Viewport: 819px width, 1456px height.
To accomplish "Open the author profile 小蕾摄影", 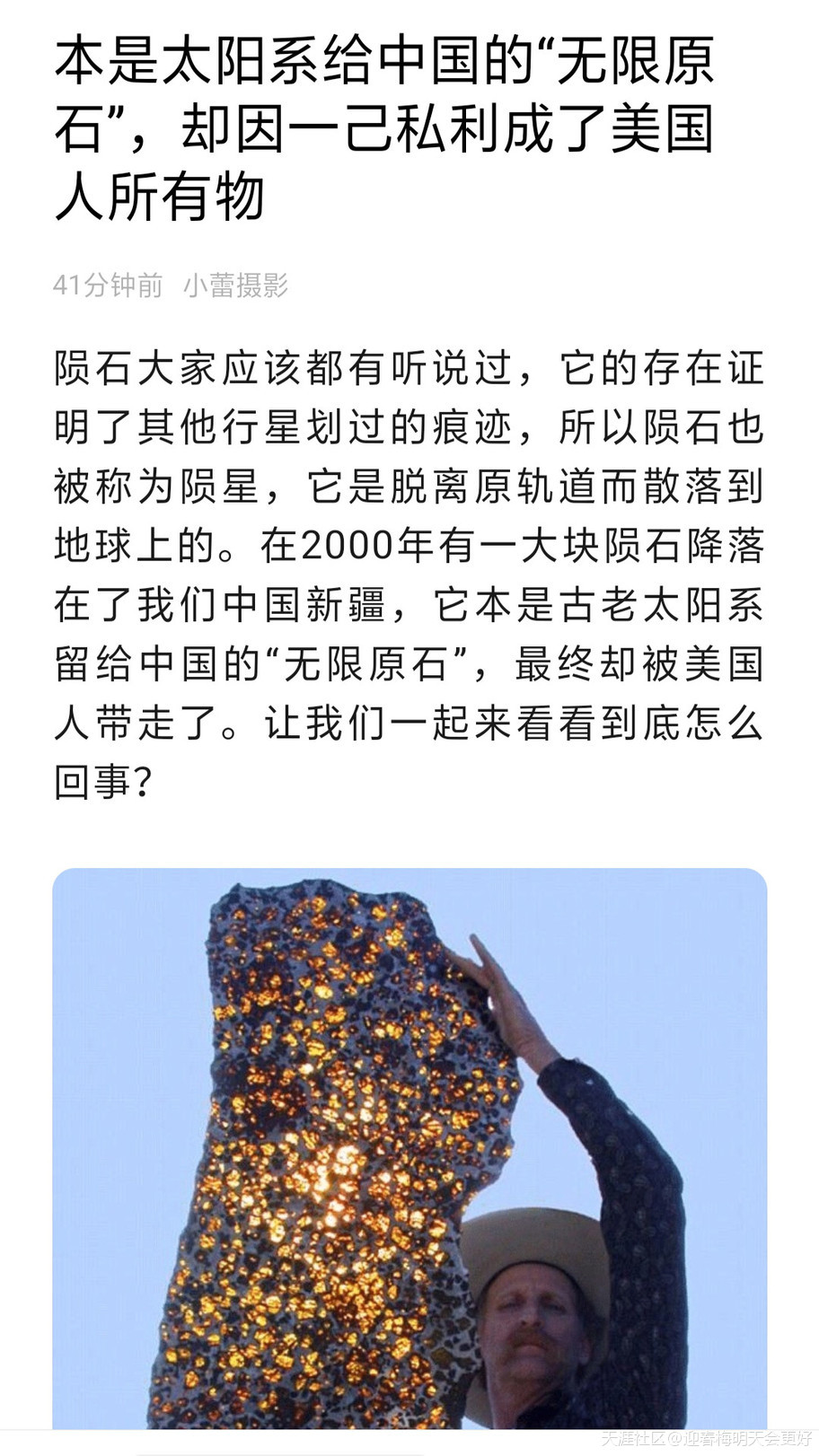I will tap(235, 285).
